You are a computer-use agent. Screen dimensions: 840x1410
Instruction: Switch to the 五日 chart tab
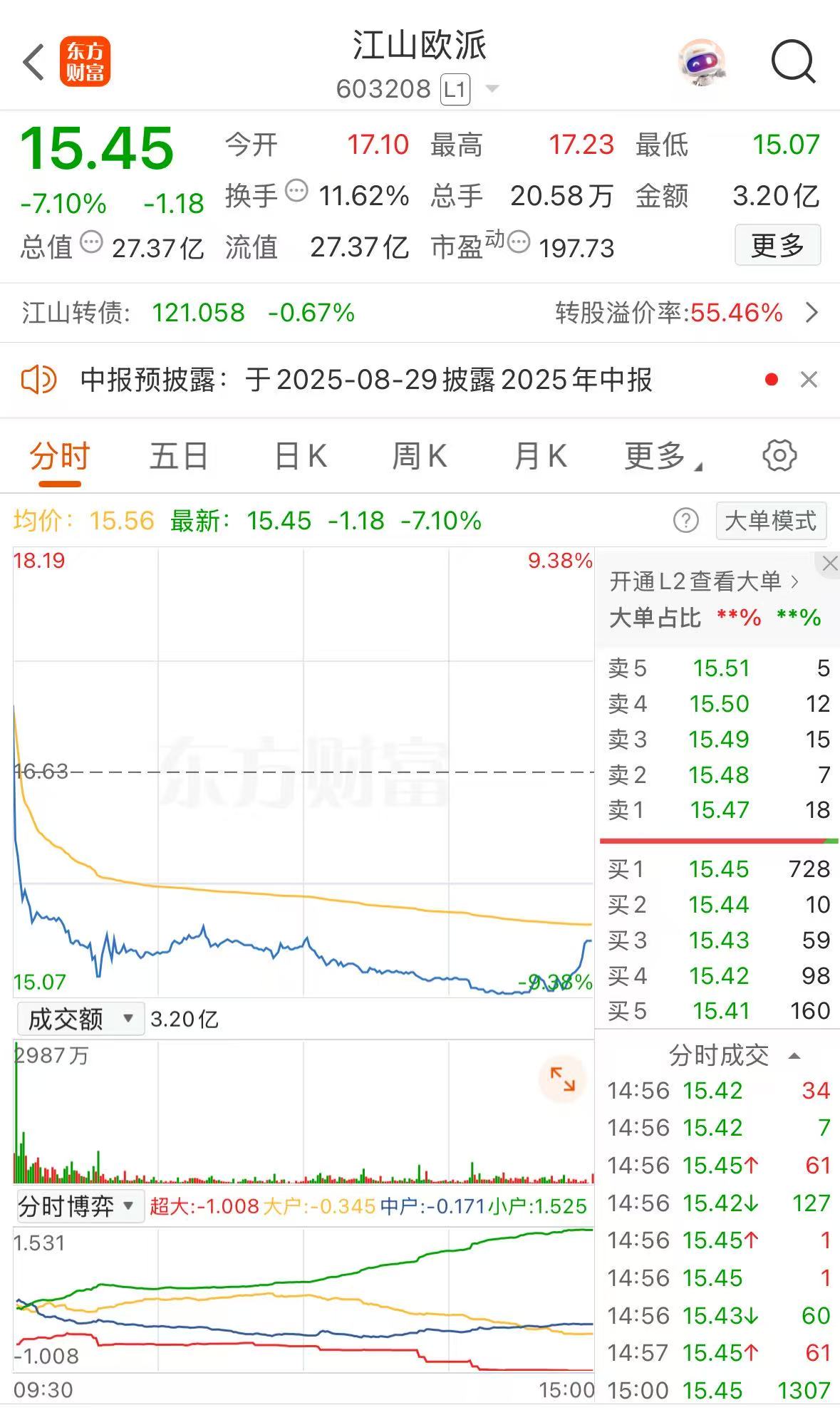point(178,456)
